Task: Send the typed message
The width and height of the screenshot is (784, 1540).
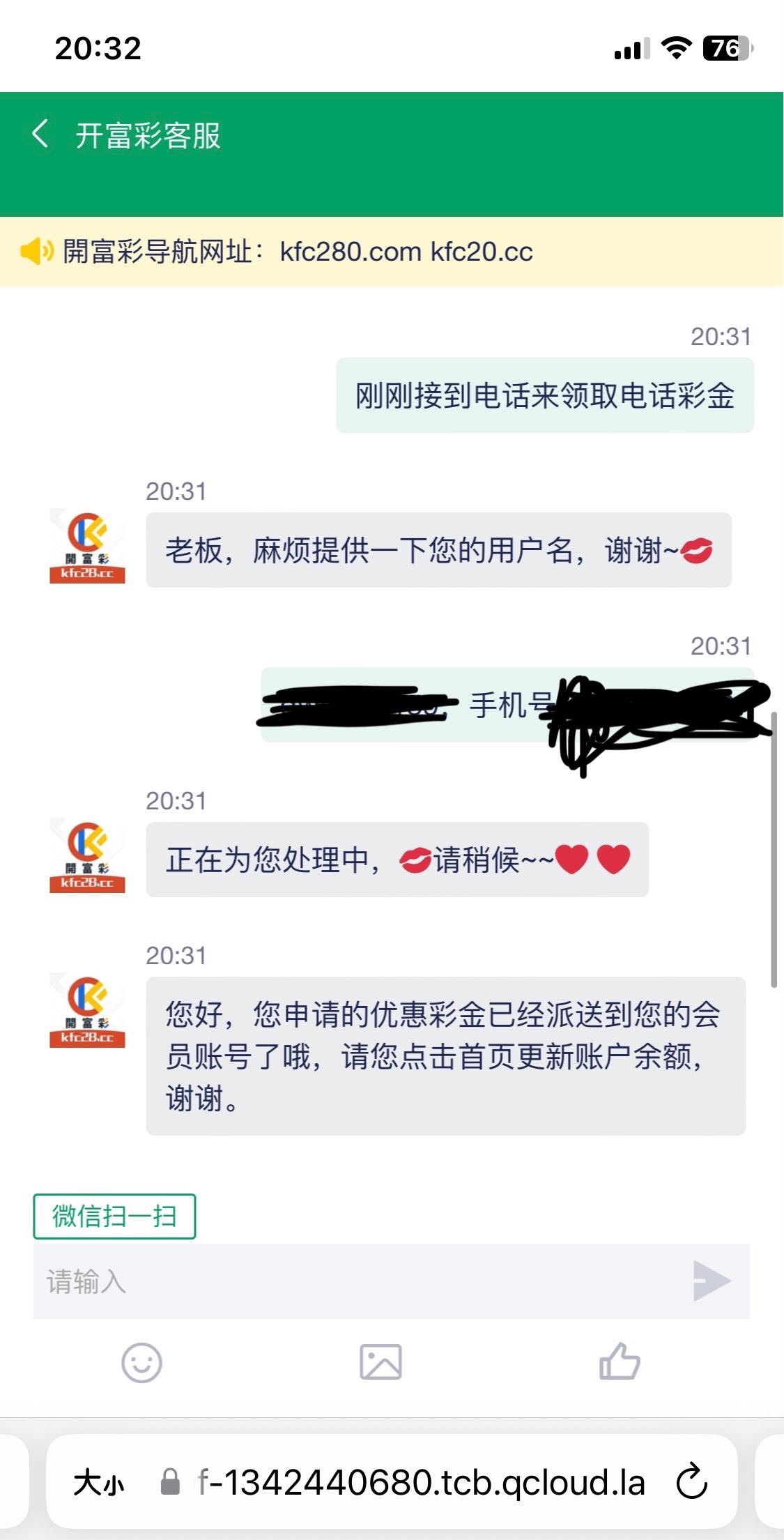Action: point(711,1281)
